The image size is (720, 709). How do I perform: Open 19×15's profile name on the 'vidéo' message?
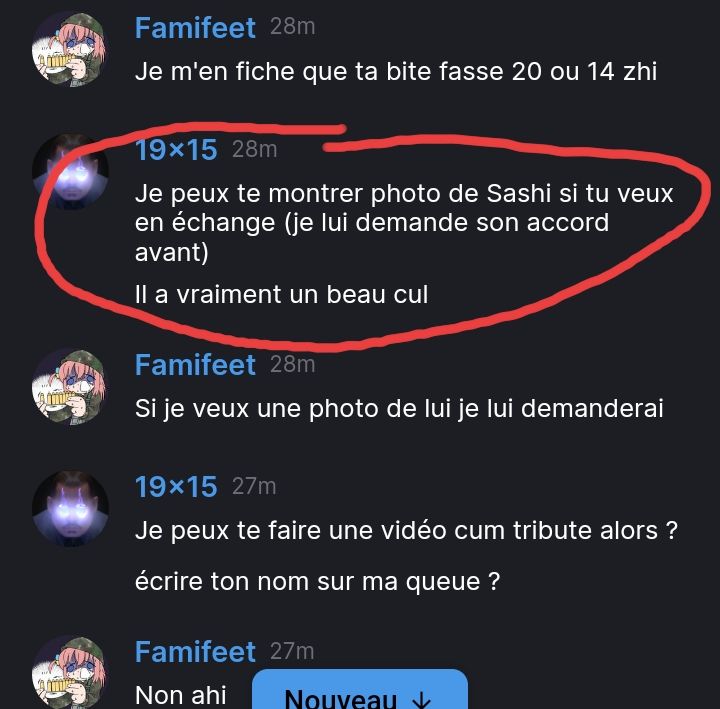176,487
